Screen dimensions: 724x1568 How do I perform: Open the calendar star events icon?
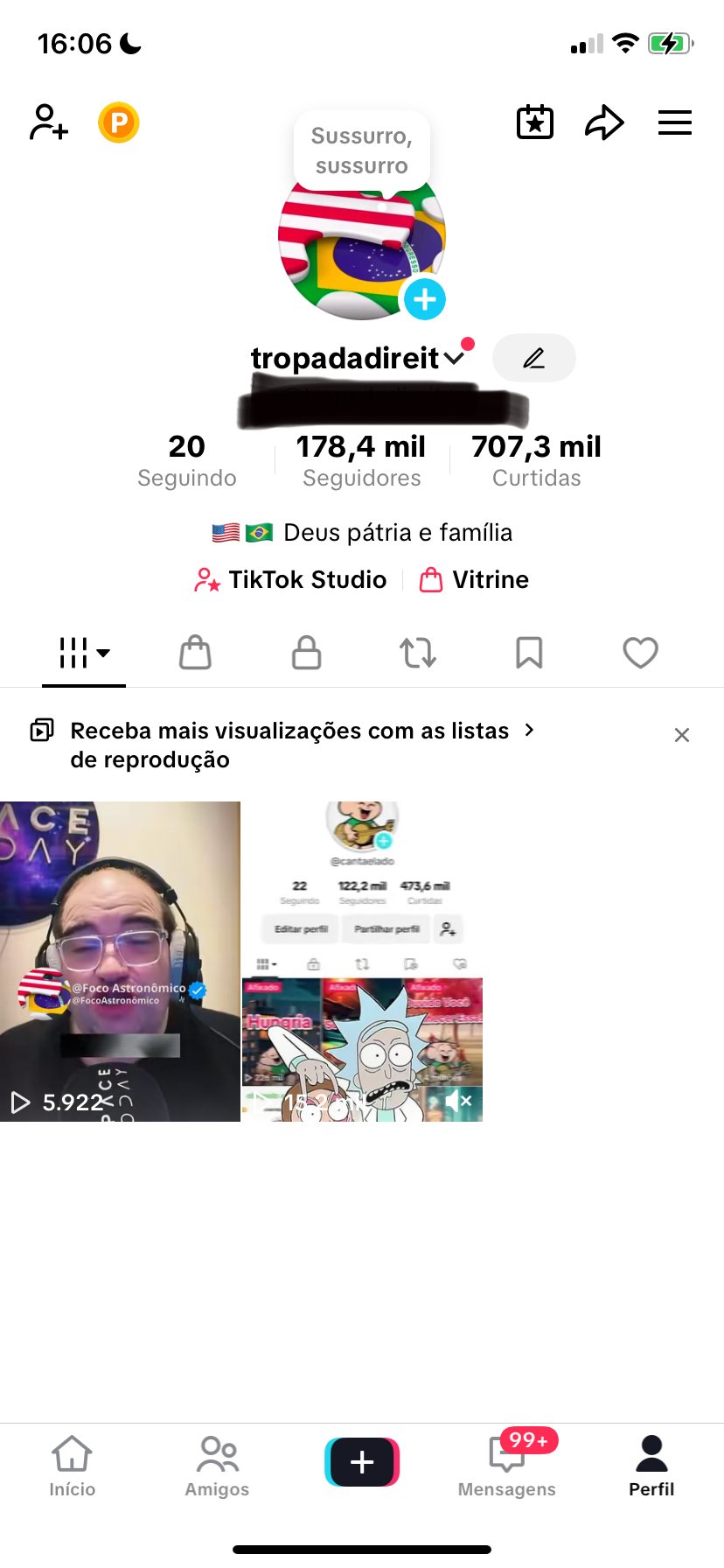(x=535, y=122)
